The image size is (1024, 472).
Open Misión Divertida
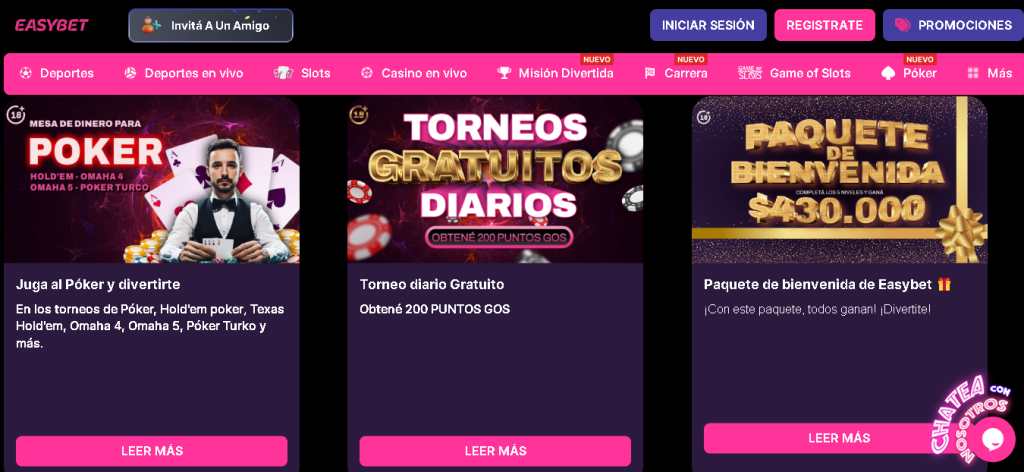pos(556,73)
